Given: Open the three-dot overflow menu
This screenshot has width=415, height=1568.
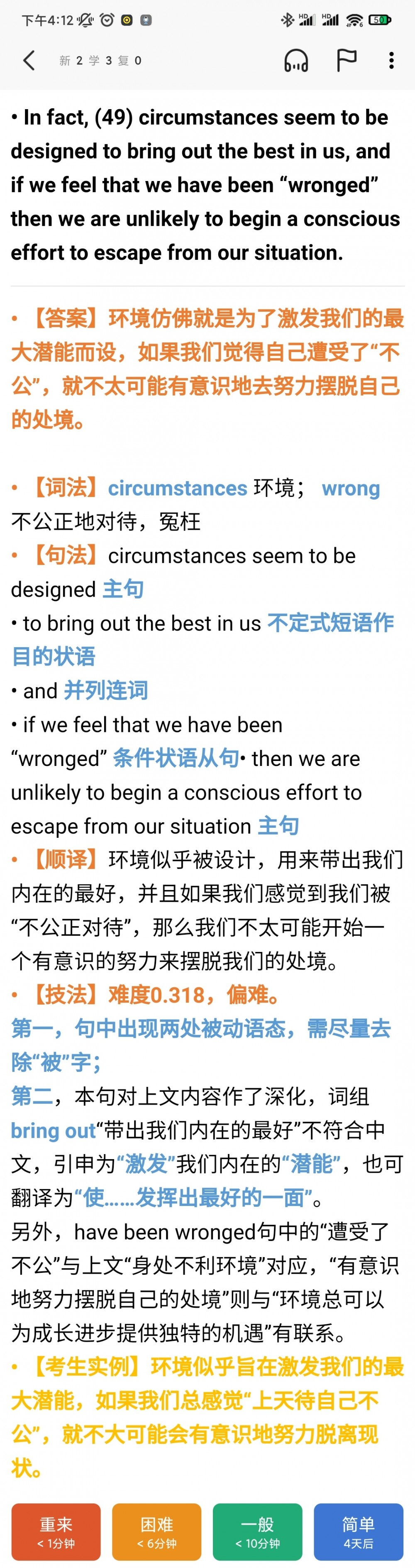Looking at the screenshot, I should 391,60.
